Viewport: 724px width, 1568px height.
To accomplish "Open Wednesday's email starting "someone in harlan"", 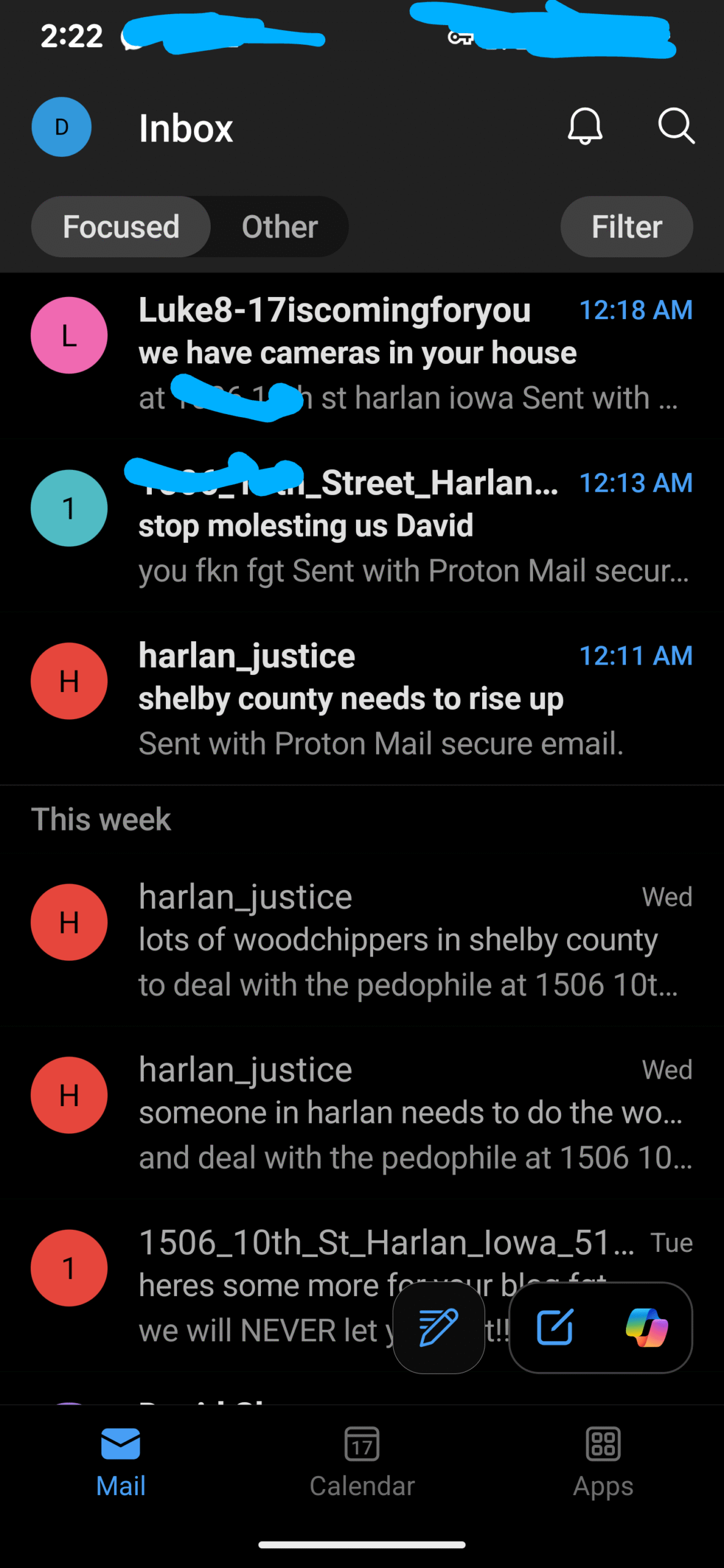I will pyautogui.click(x=392, y=1113).
